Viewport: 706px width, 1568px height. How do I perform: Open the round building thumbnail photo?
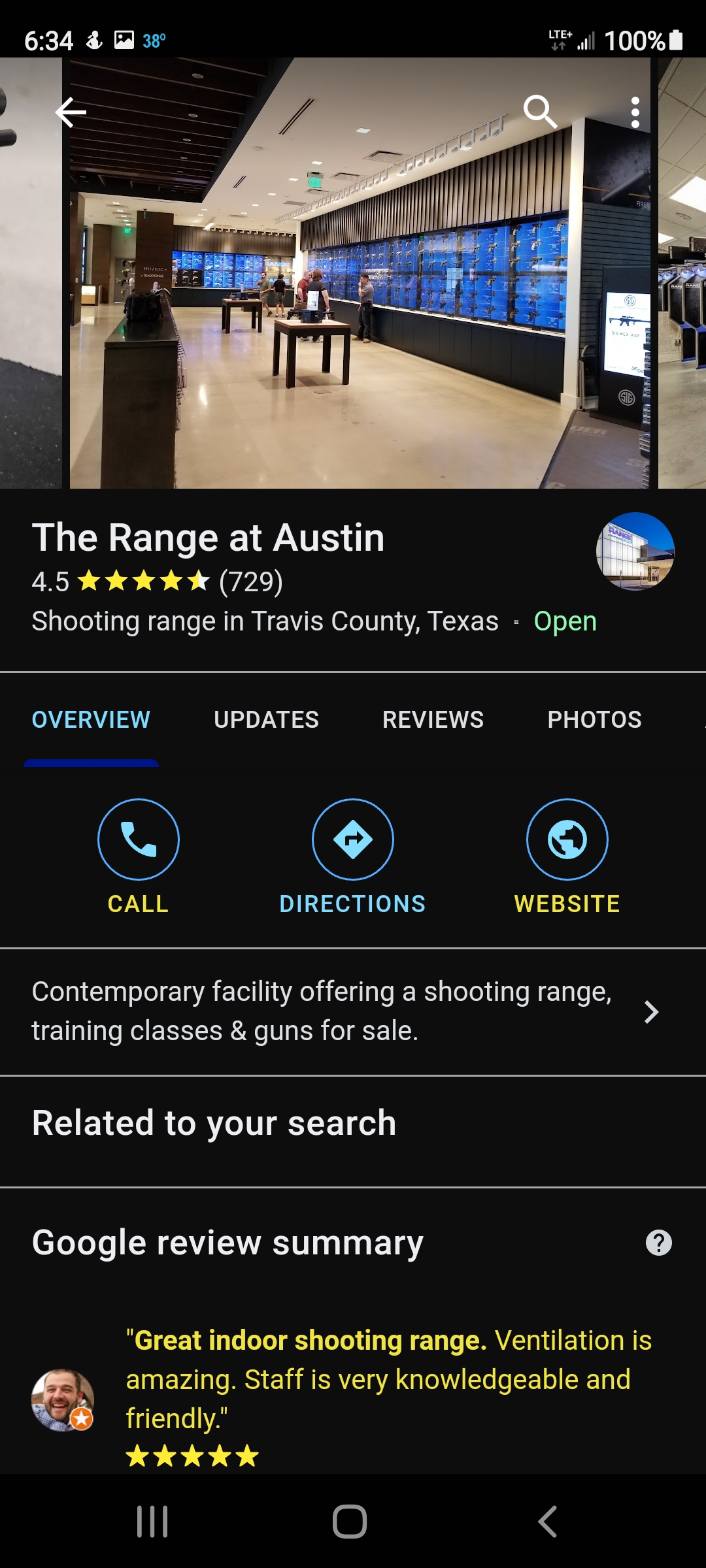pos(635,551)
